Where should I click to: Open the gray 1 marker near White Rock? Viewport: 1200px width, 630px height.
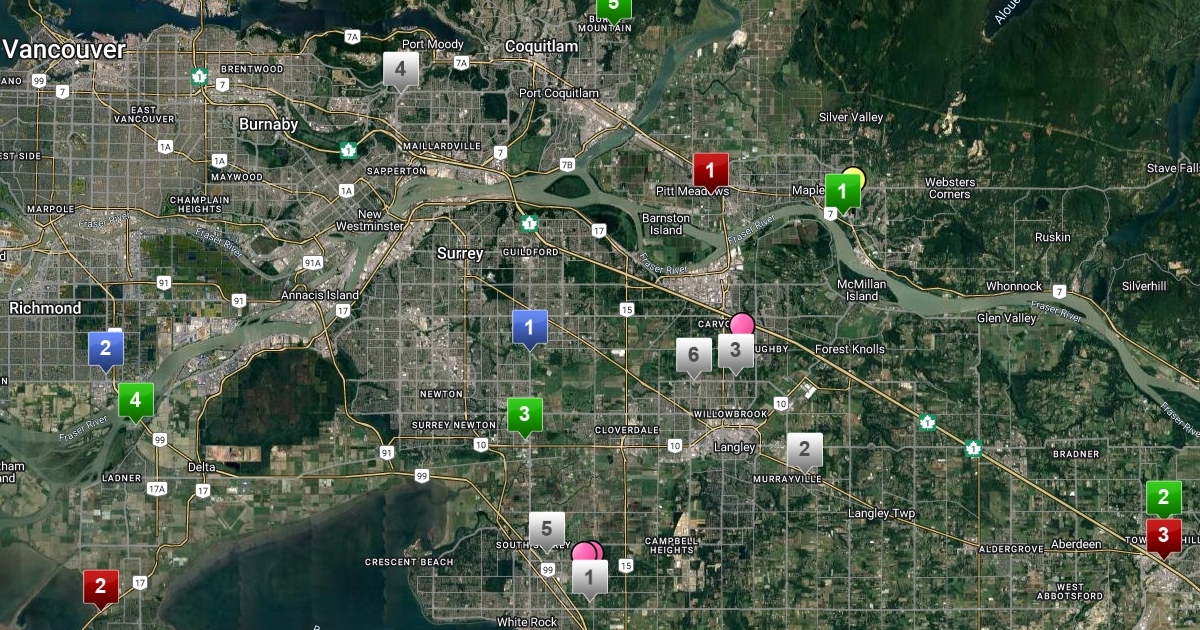coord(589,576)
